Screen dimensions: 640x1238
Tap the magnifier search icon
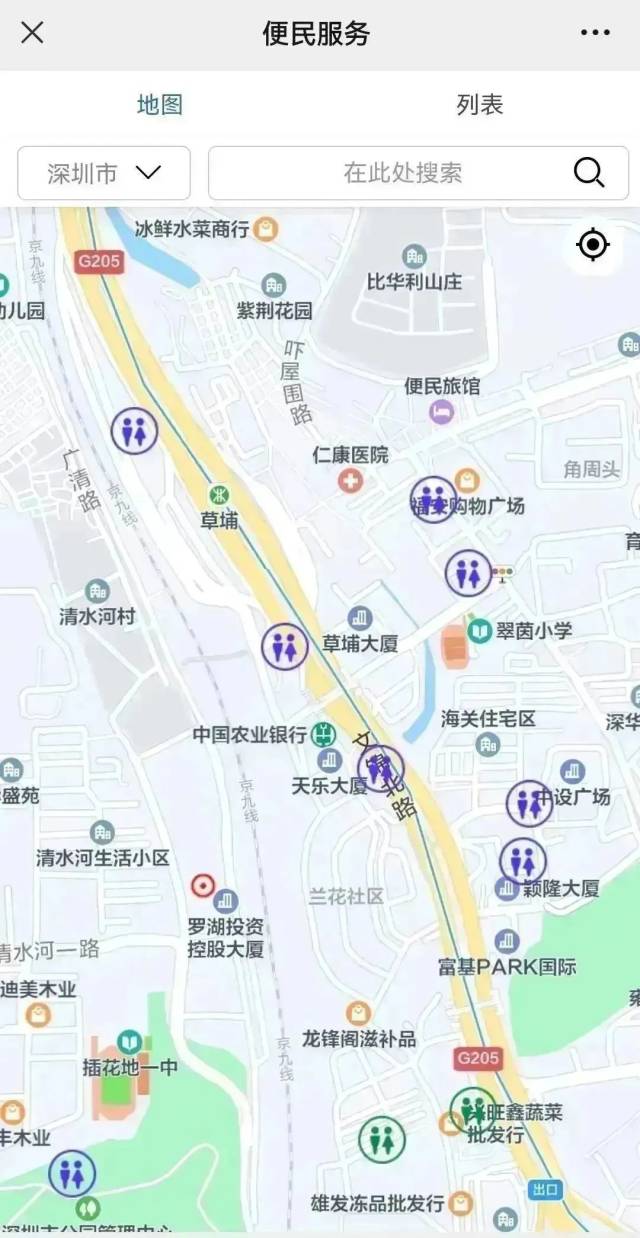coord(589,173)
